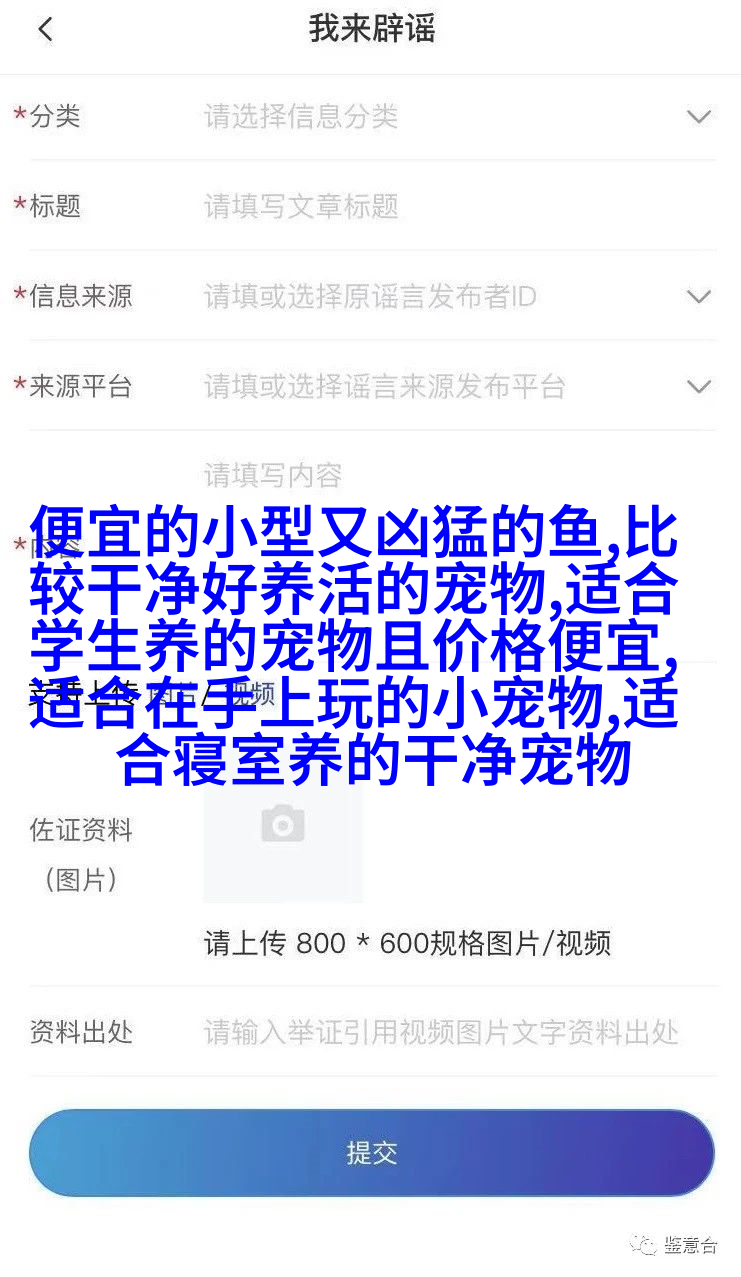
Task: Submit the form with 提交
Action: 371,1152
